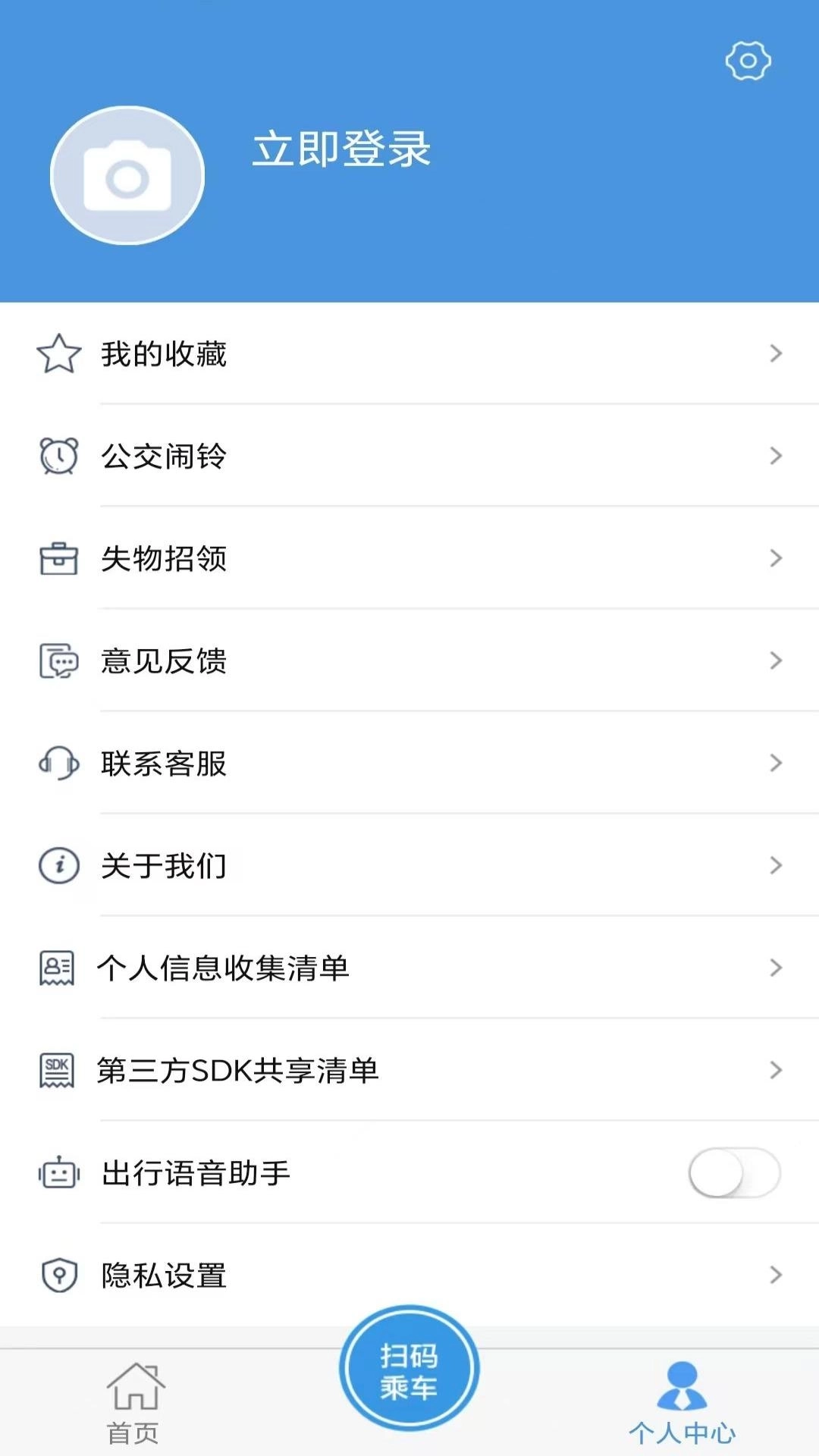Viewport: 819px width, 1456px height.
Task: Expand the 我的收藏 row via its chevron
Action: pos(775,353)
